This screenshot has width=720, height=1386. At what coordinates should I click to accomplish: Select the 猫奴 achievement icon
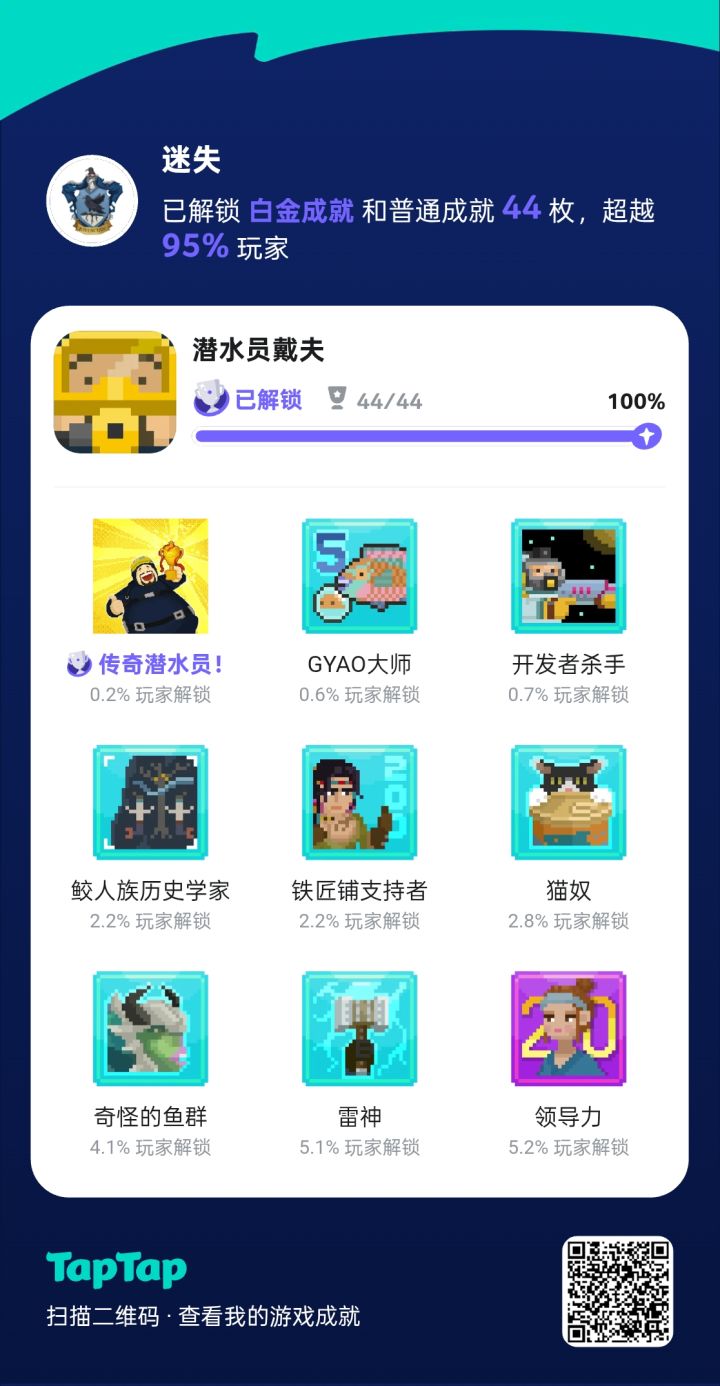[x=567, y=802]
